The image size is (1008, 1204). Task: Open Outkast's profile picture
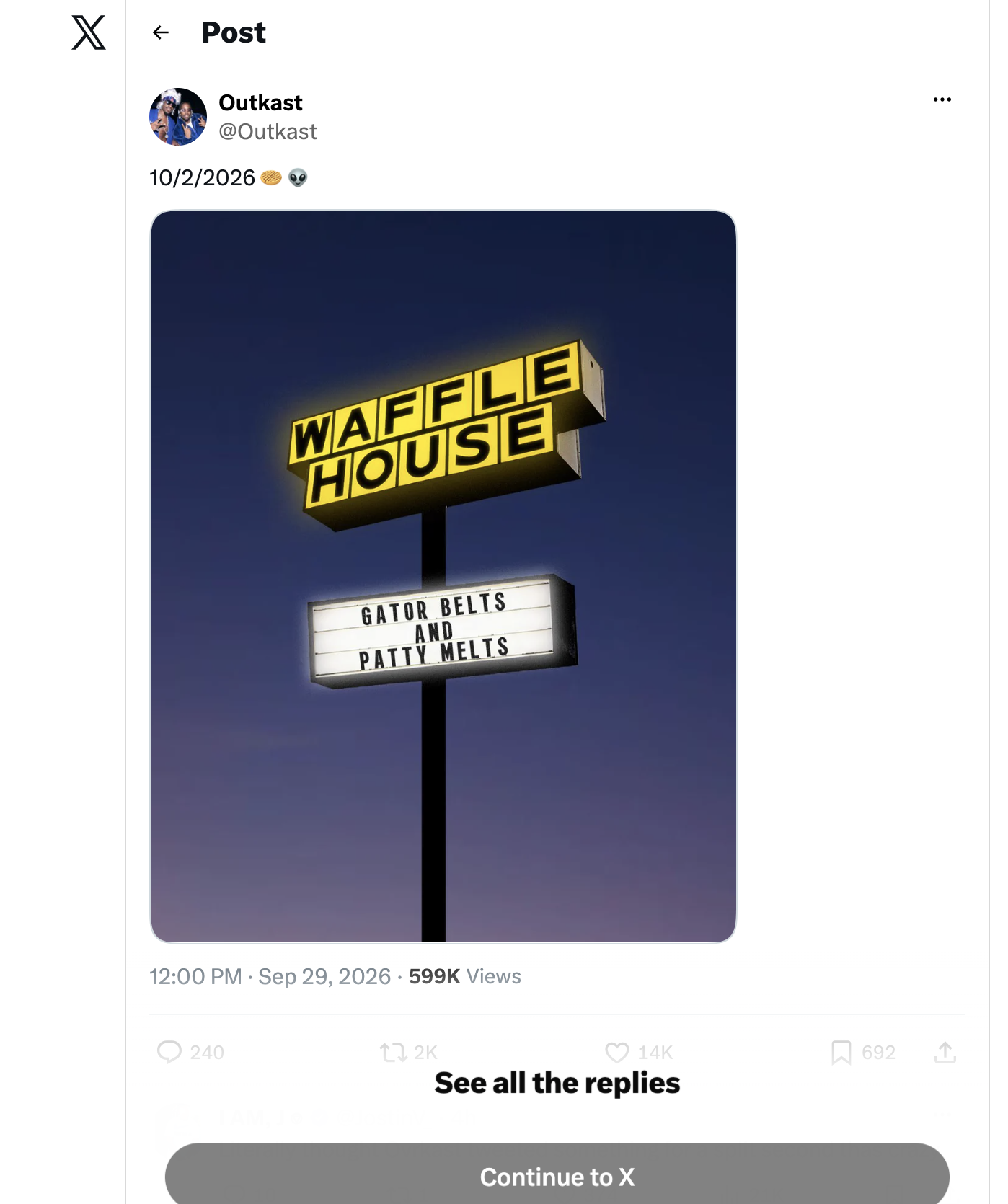178,117
